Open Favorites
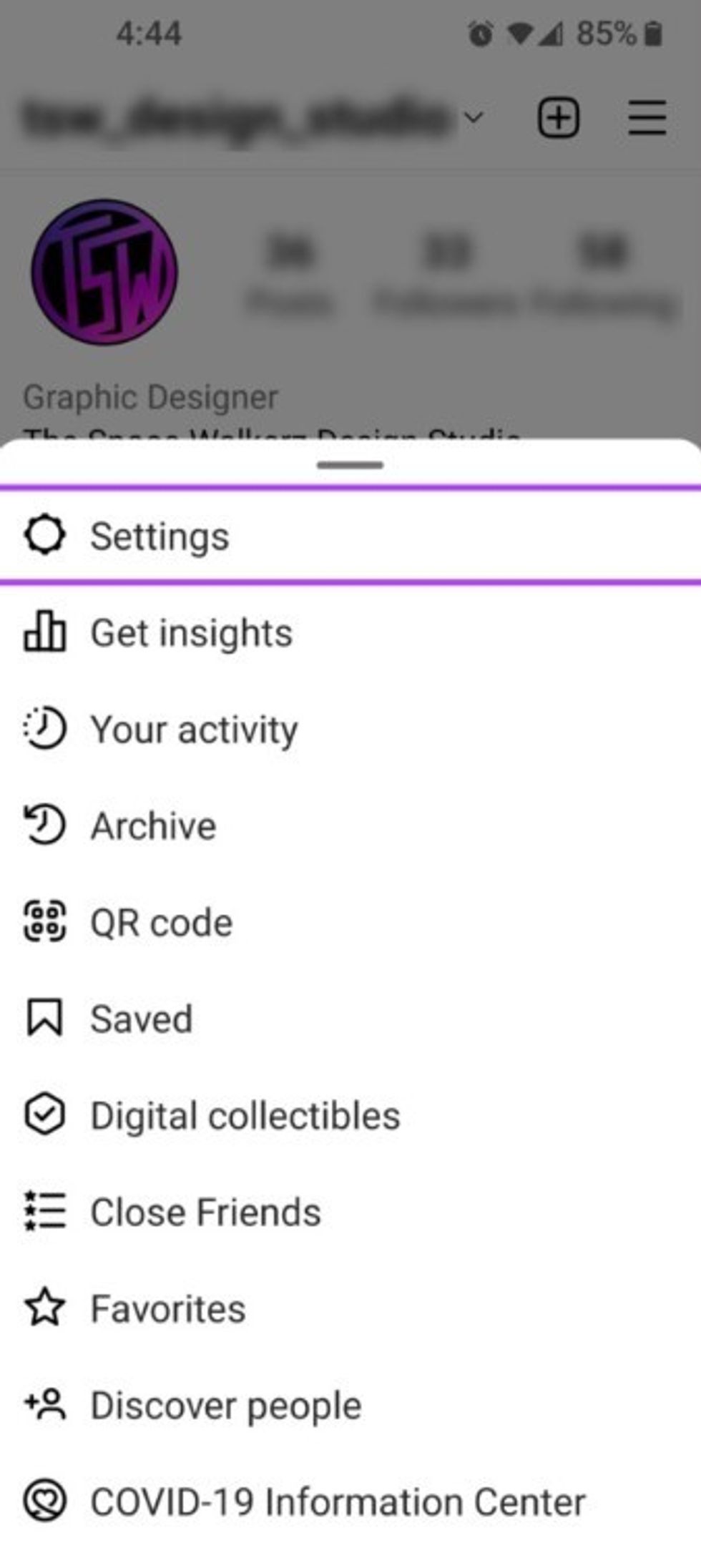 coord(167,1309)
